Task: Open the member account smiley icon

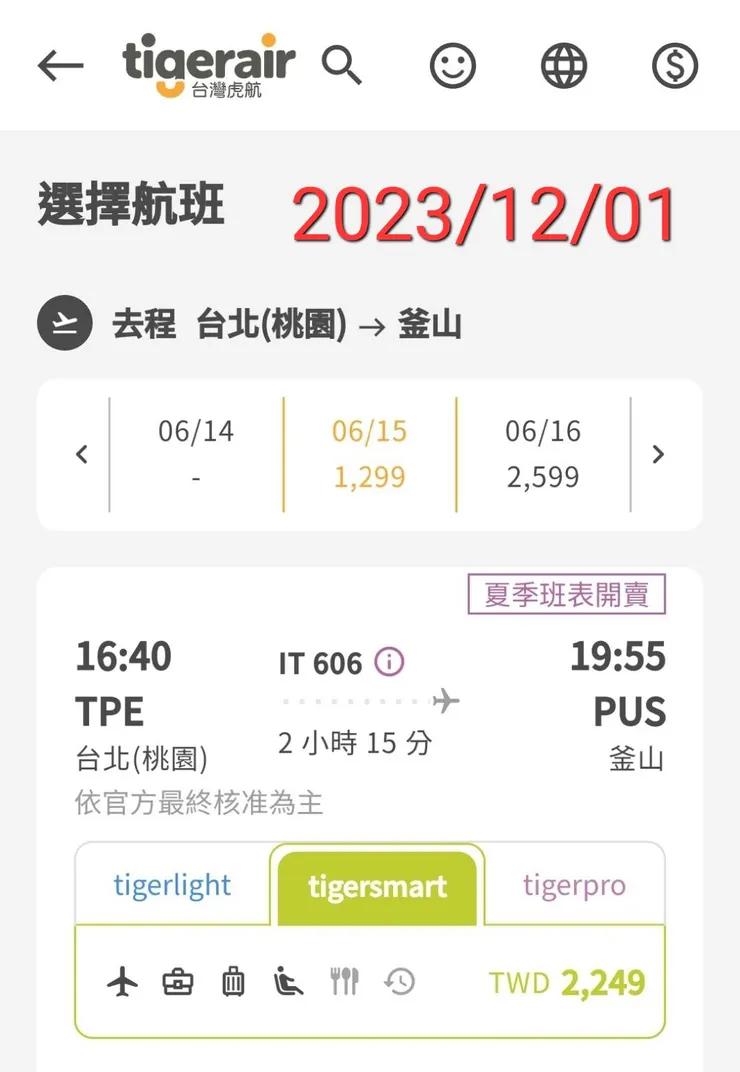Action: click(x=452, y=66)
